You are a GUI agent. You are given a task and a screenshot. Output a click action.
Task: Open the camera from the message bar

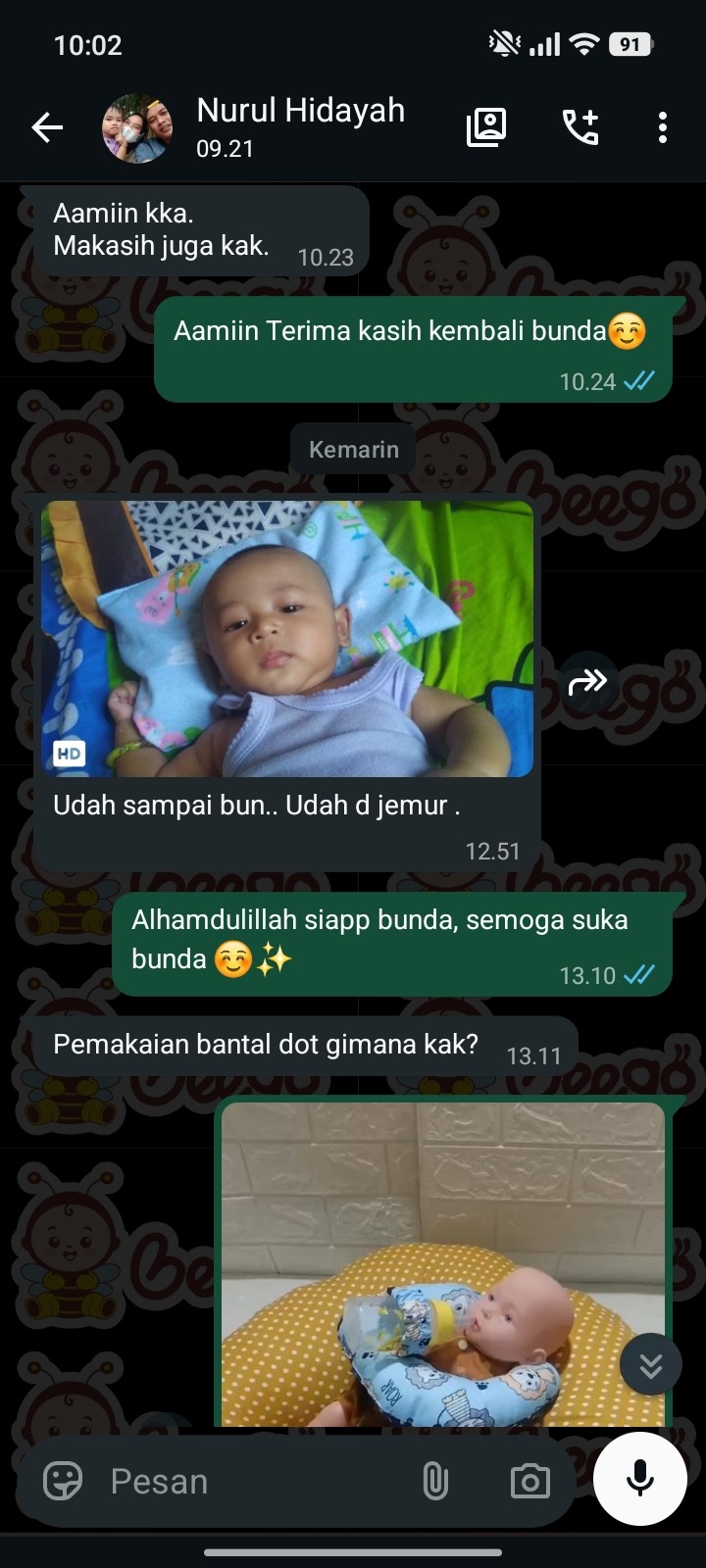[530, 1481]
